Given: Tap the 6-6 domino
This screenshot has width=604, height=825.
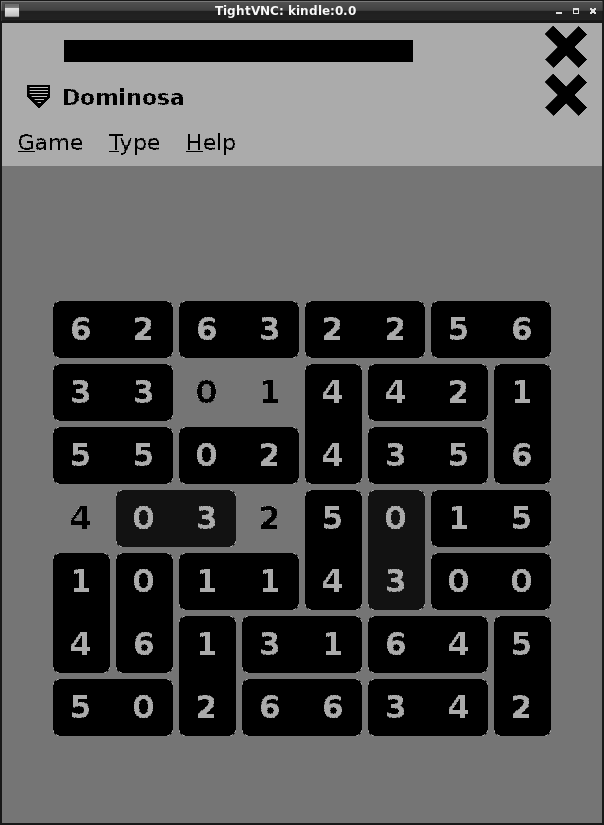Looking at the screenshot, I should pos(301,707).
